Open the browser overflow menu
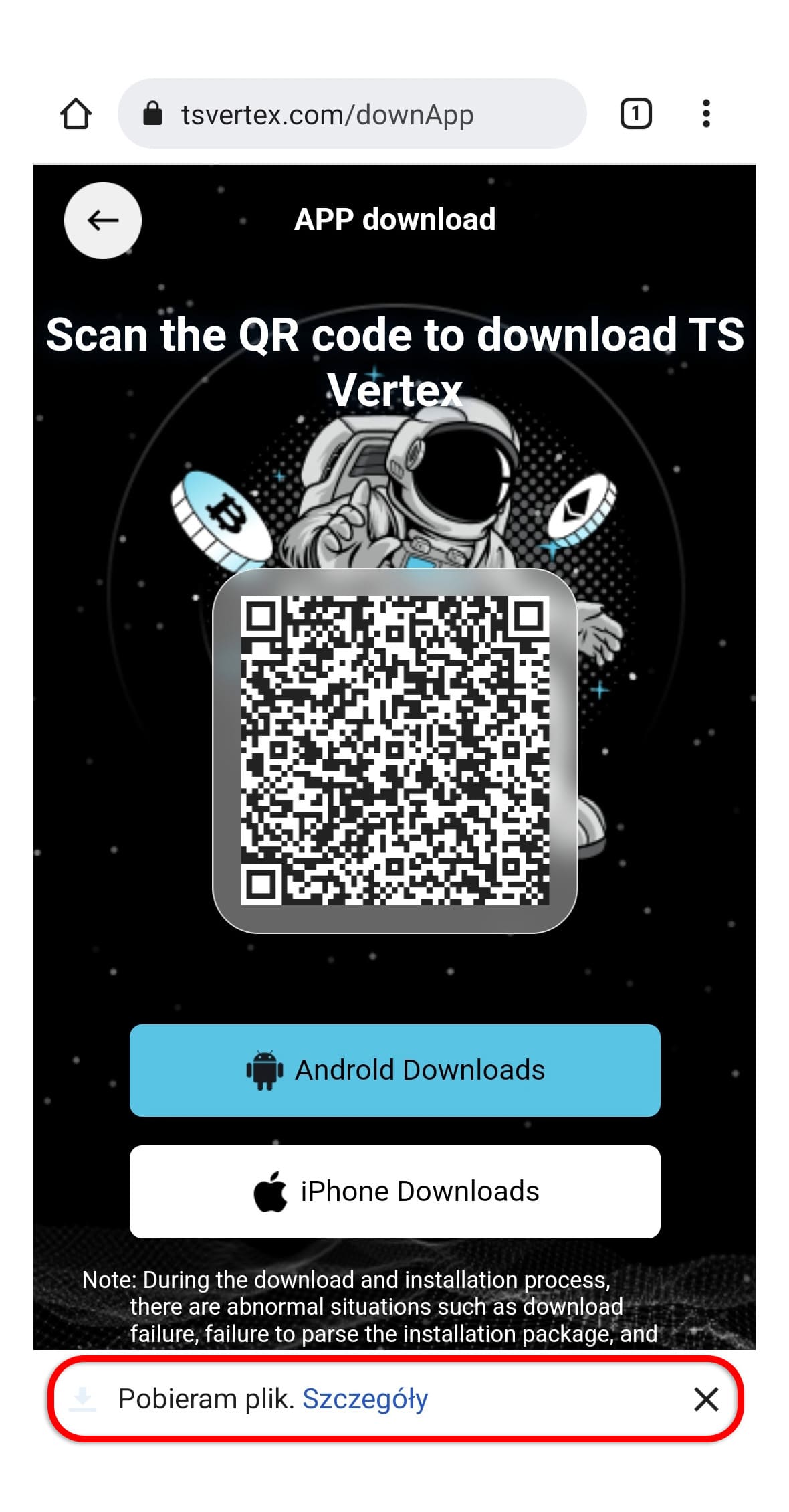 tap(705, 114)
